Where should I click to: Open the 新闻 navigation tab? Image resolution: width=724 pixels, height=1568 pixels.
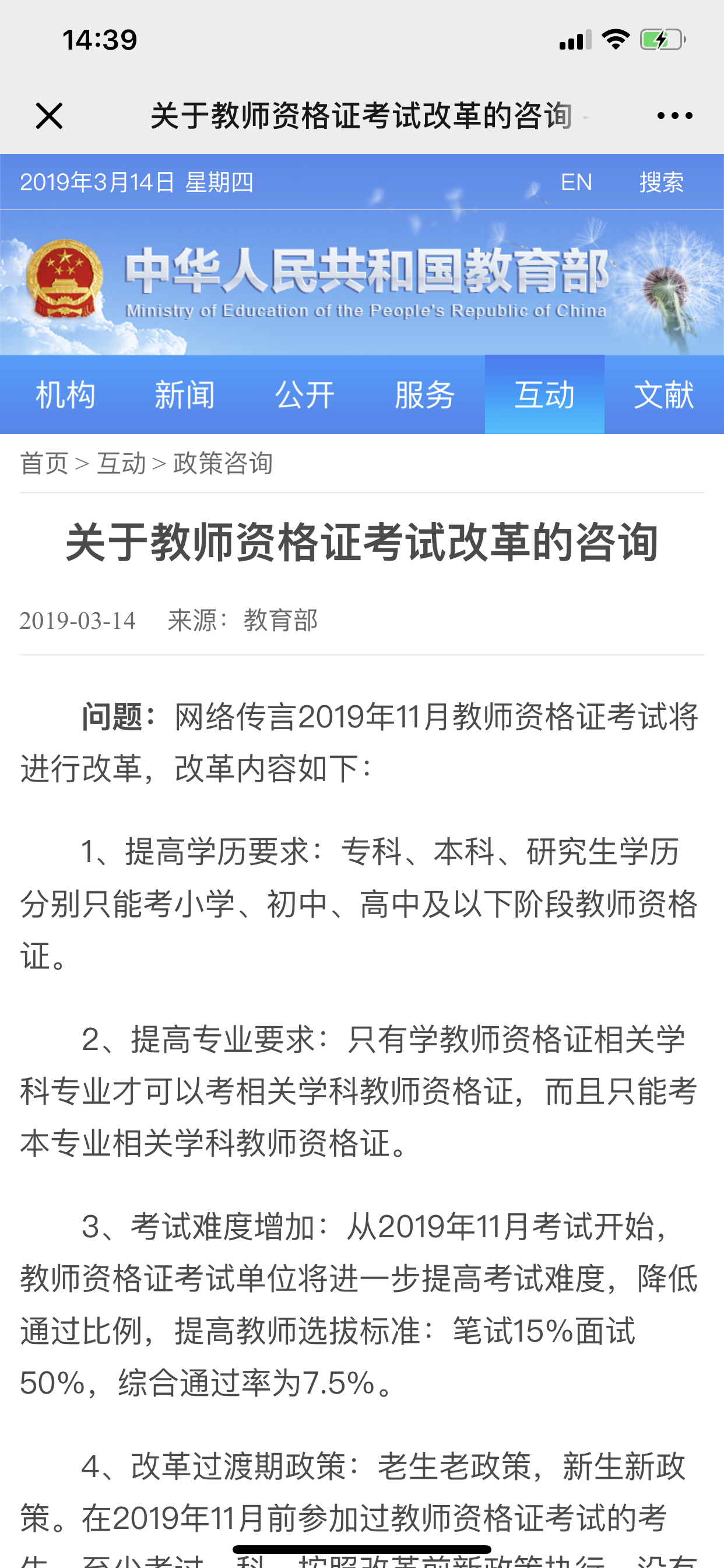184,394
